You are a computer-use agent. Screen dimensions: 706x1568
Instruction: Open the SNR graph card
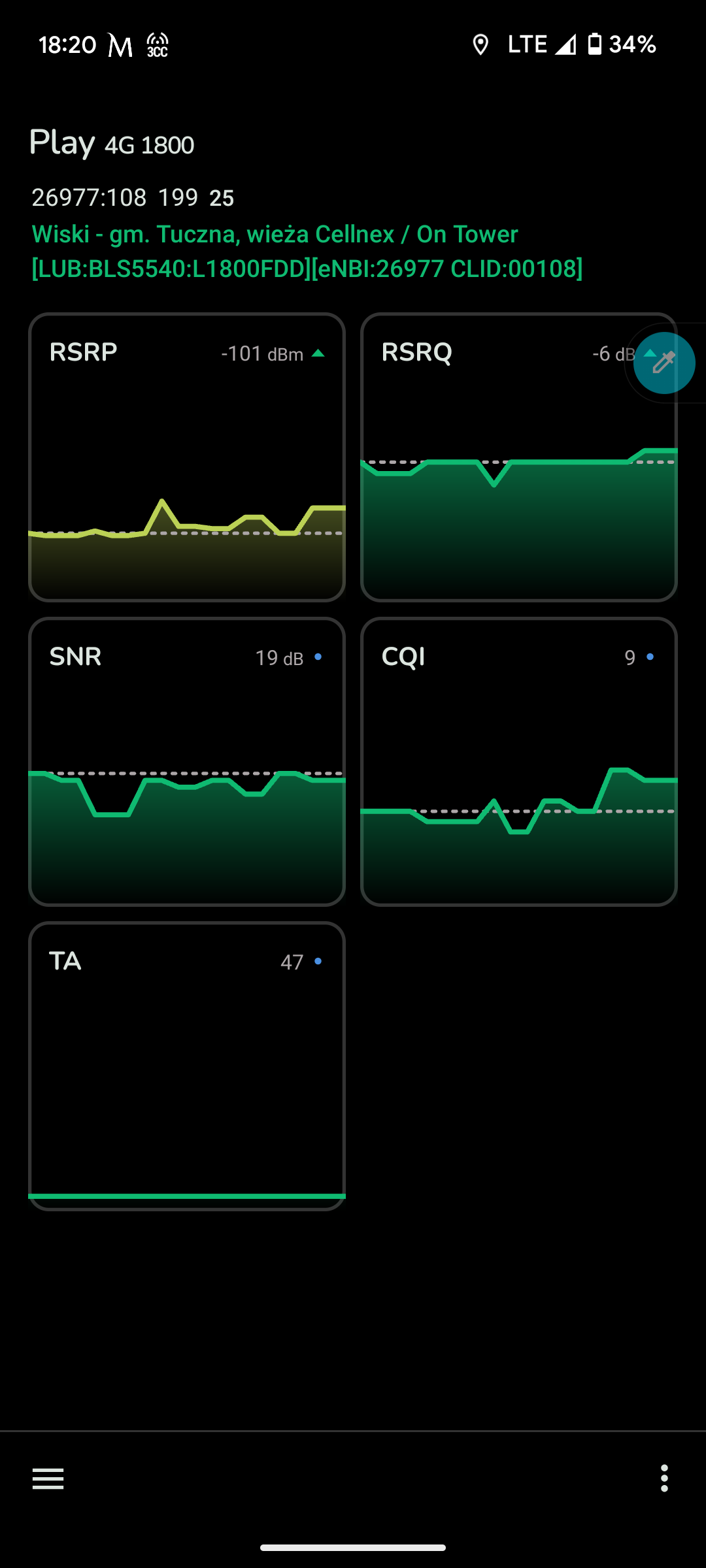point(187,762)
